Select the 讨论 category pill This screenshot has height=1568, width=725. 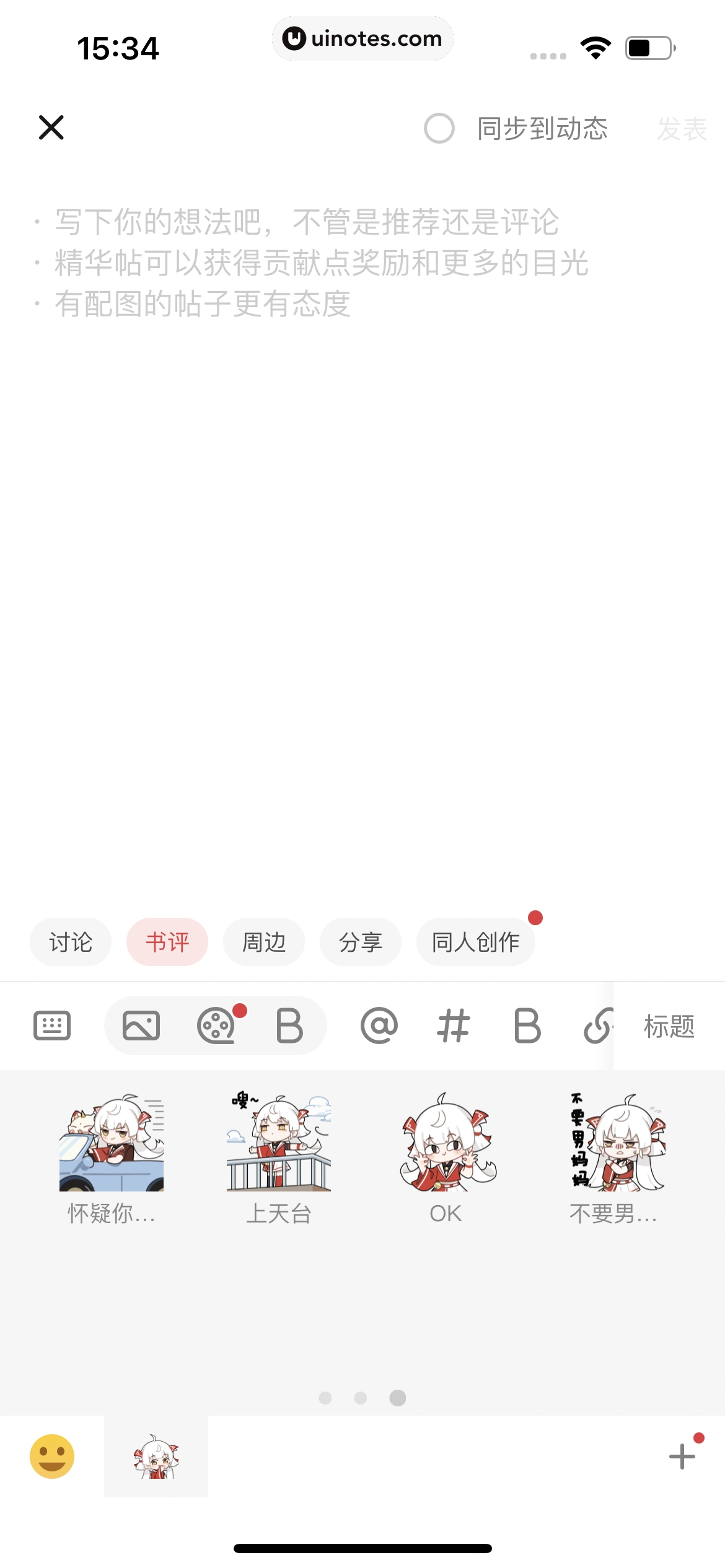(x=70, y=942)
